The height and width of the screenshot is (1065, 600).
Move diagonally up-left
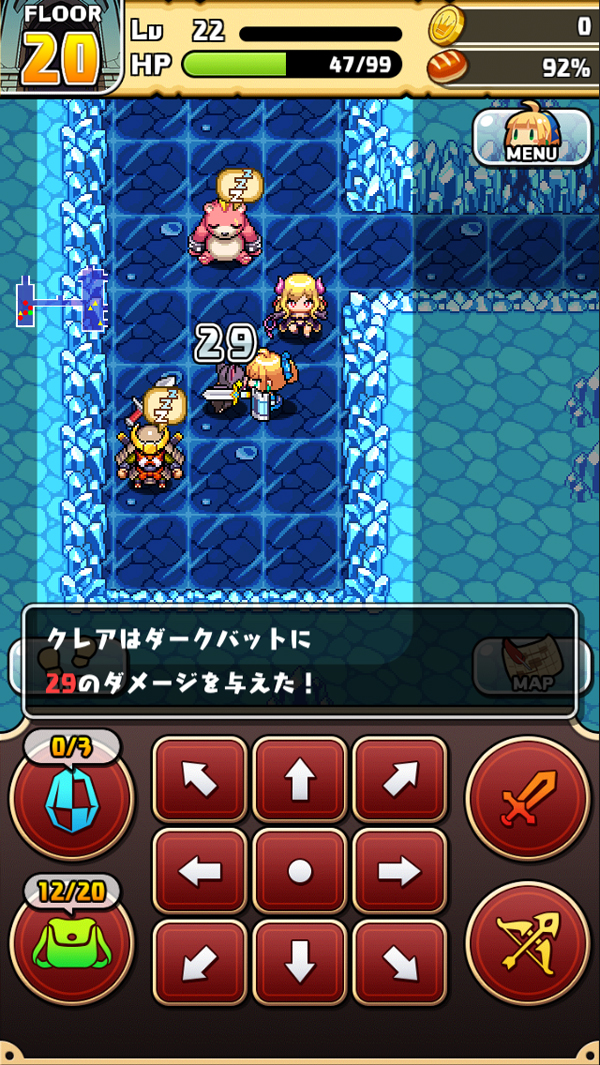tap(200, 781)
